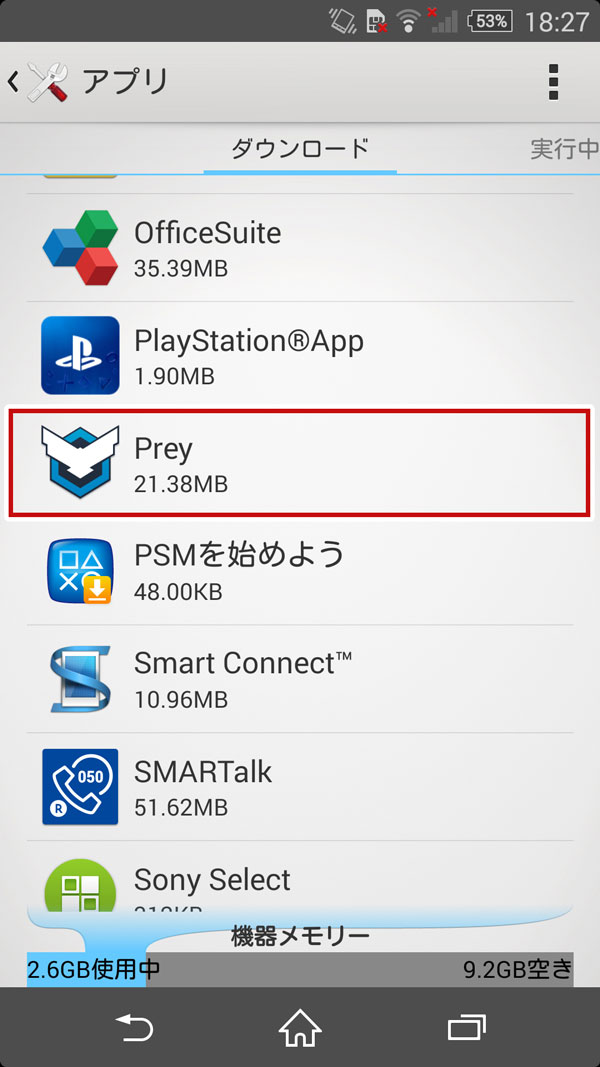The height and width of the screenshot is (1067, 600).
Task: Open OfficeSuite app info
Action: pyautogui.click(x=300, y=248)
